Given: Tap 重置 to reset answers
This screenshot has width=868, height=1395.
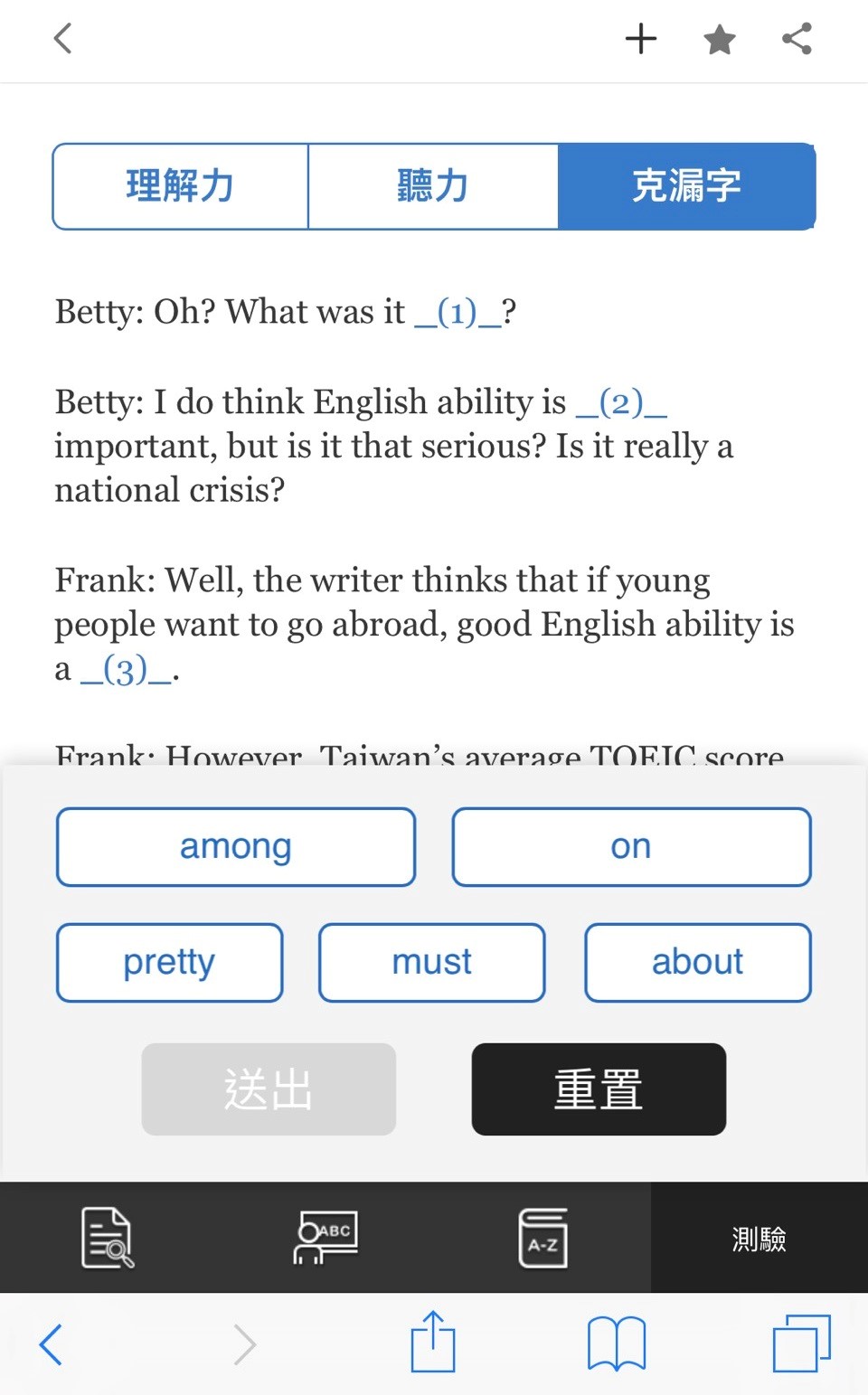Looking at the screenshot, I should [x=599, y=1089].
